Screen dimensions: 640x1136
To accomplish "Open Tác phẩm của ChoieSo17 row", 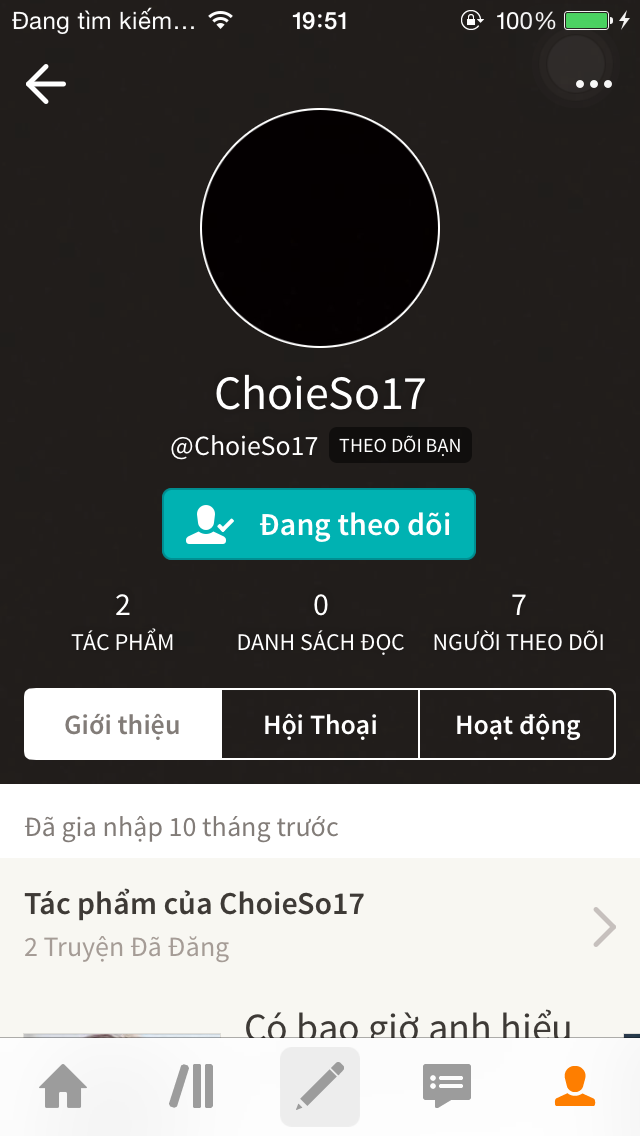I will coord(320,923).
